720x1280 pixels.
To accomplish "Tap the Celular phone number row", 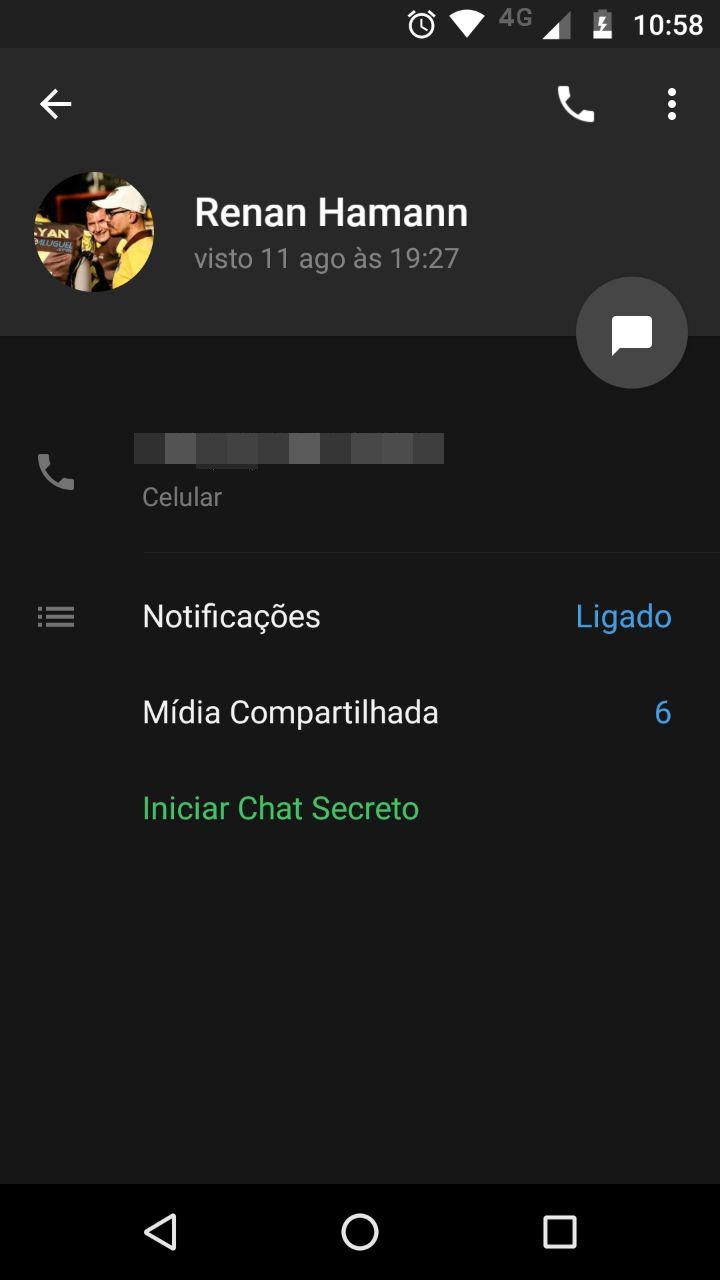I will 360,472.
